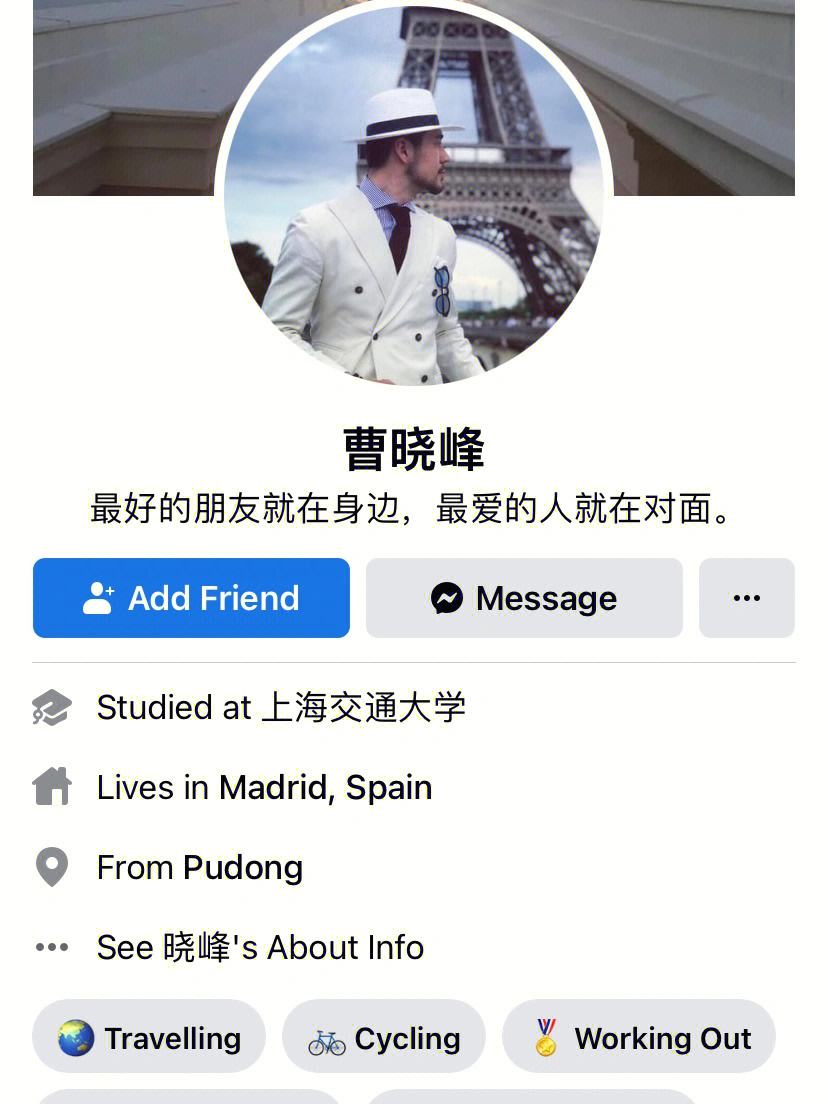Select the Working Out hobby chip
The height and width of the screenshot is (1104, 828).
639,1038
